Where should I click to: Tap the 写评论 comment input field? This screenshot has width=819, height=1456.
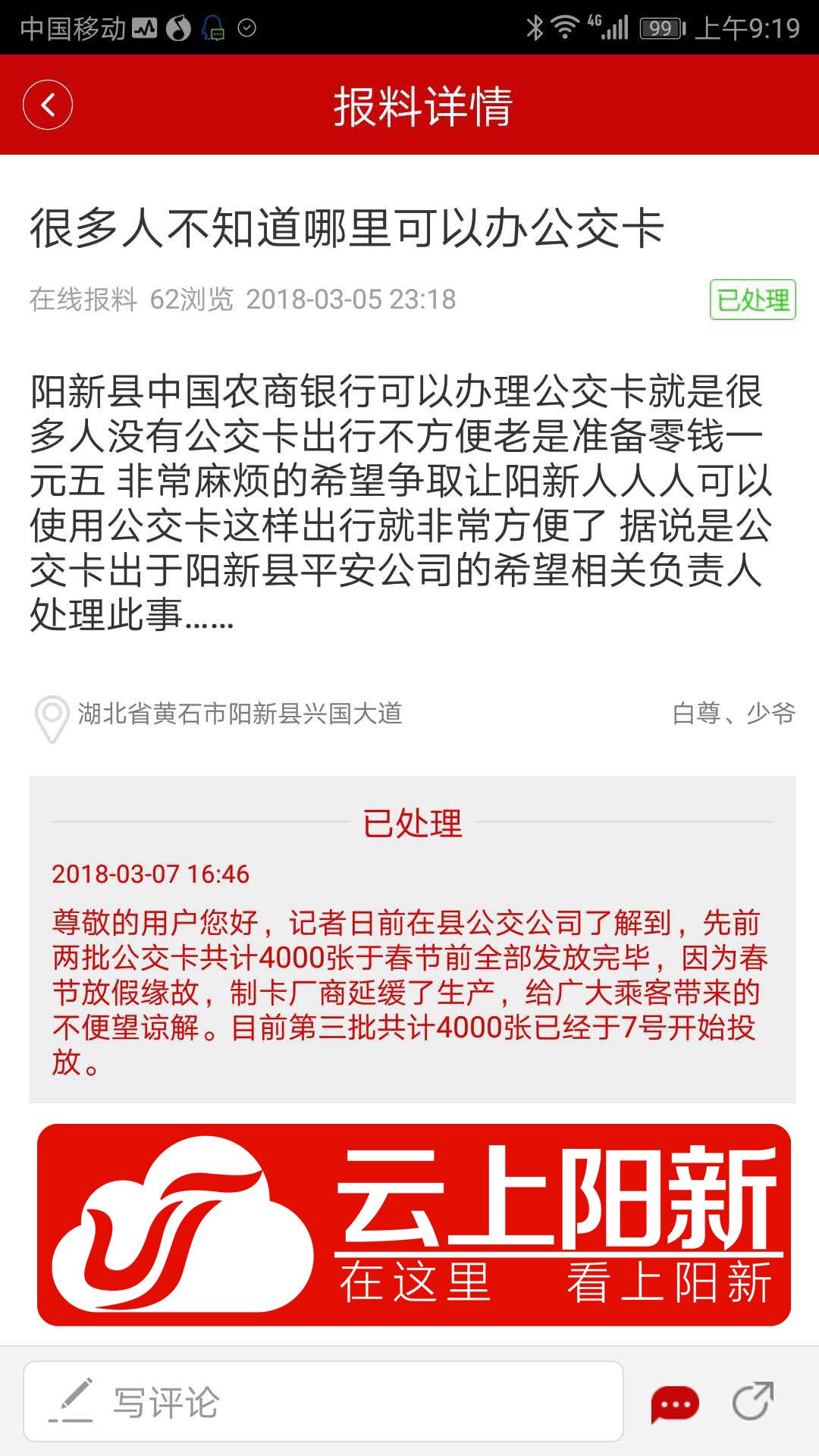click(324, 1401)
